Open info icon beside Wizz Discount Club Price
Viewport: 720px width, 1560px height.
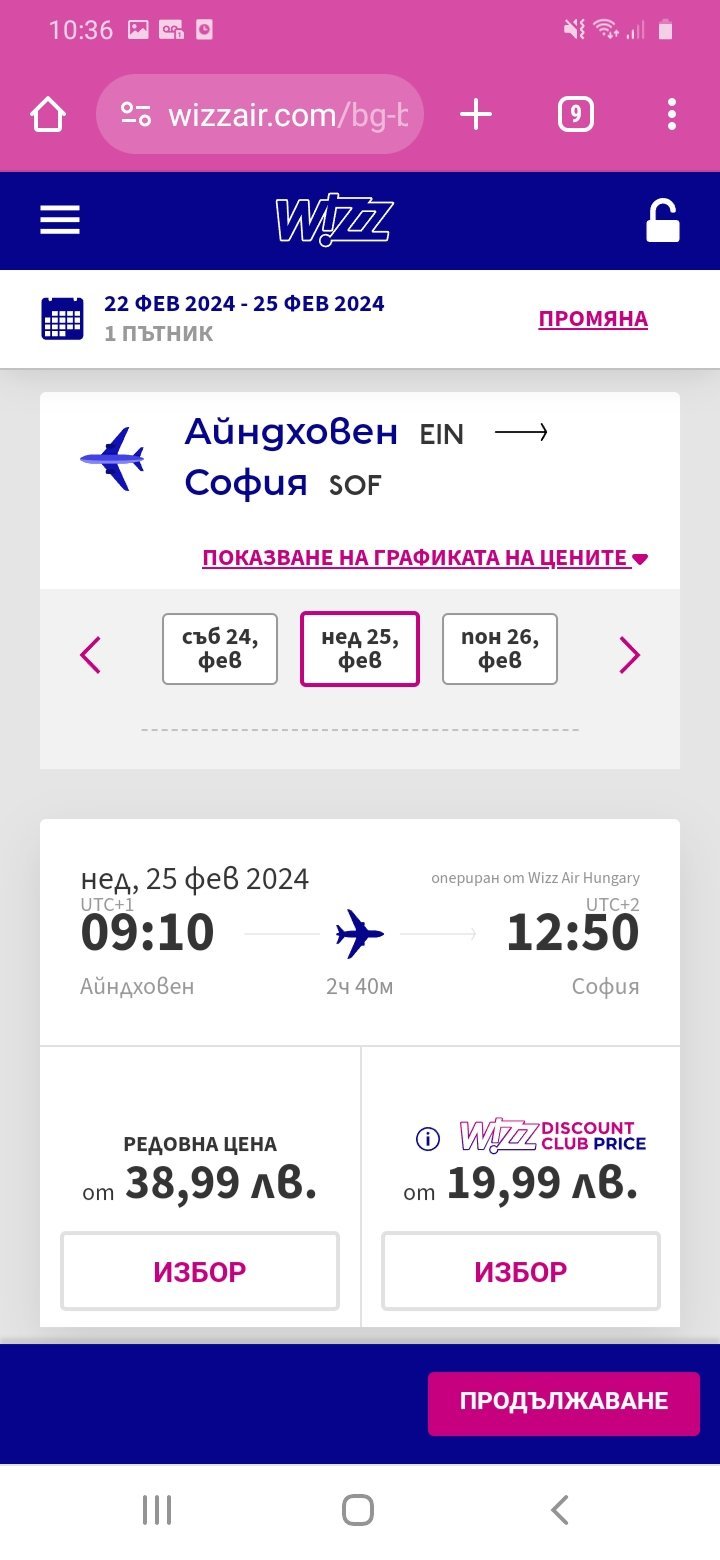pos(427,1139)
